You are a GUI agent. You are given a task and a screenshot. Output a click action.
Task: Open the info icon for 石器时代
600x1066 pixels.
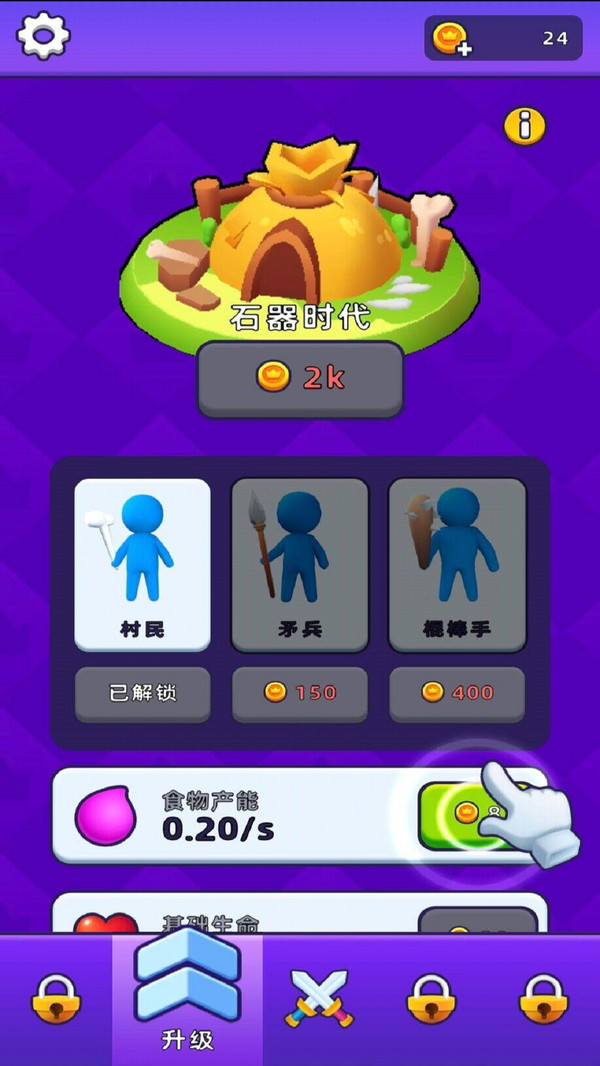tap(524, 125)
